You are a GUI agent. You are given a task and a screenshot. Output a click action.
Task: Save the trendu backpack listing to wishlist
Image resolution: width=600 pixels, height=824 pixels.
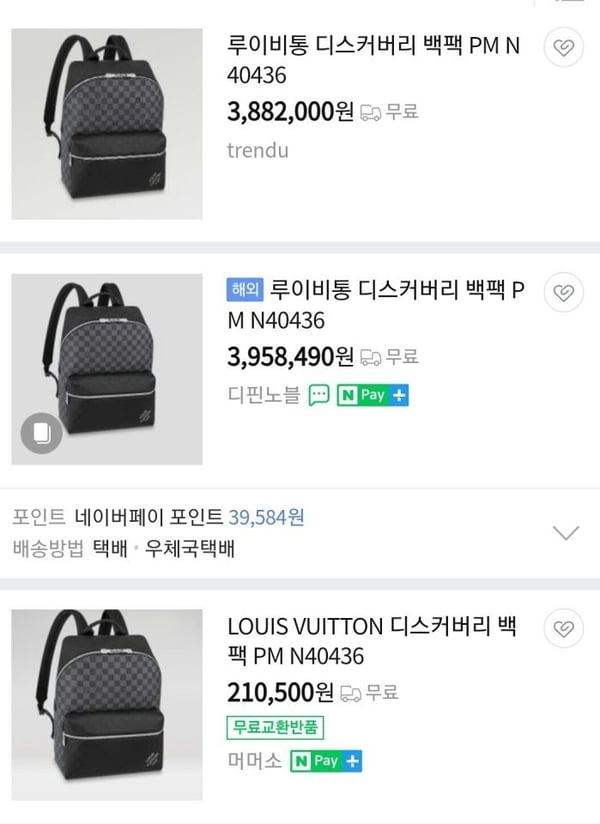(565, 48)
